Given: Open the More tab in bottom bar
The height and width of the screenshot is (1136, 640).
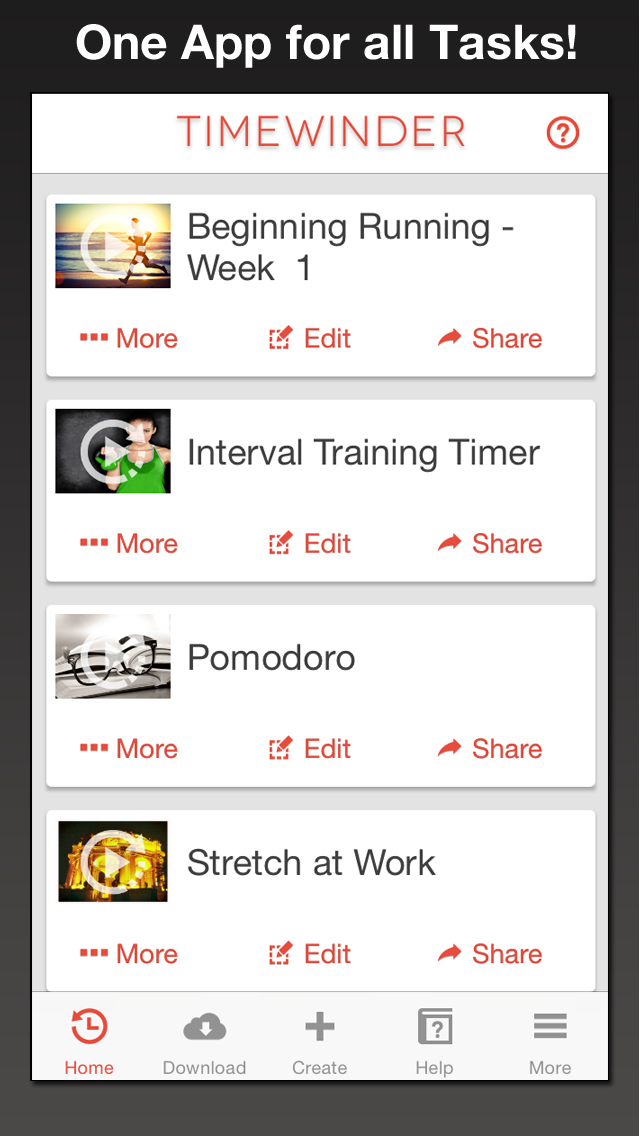Looking at the screenshot, I should tap(550, 1043).
